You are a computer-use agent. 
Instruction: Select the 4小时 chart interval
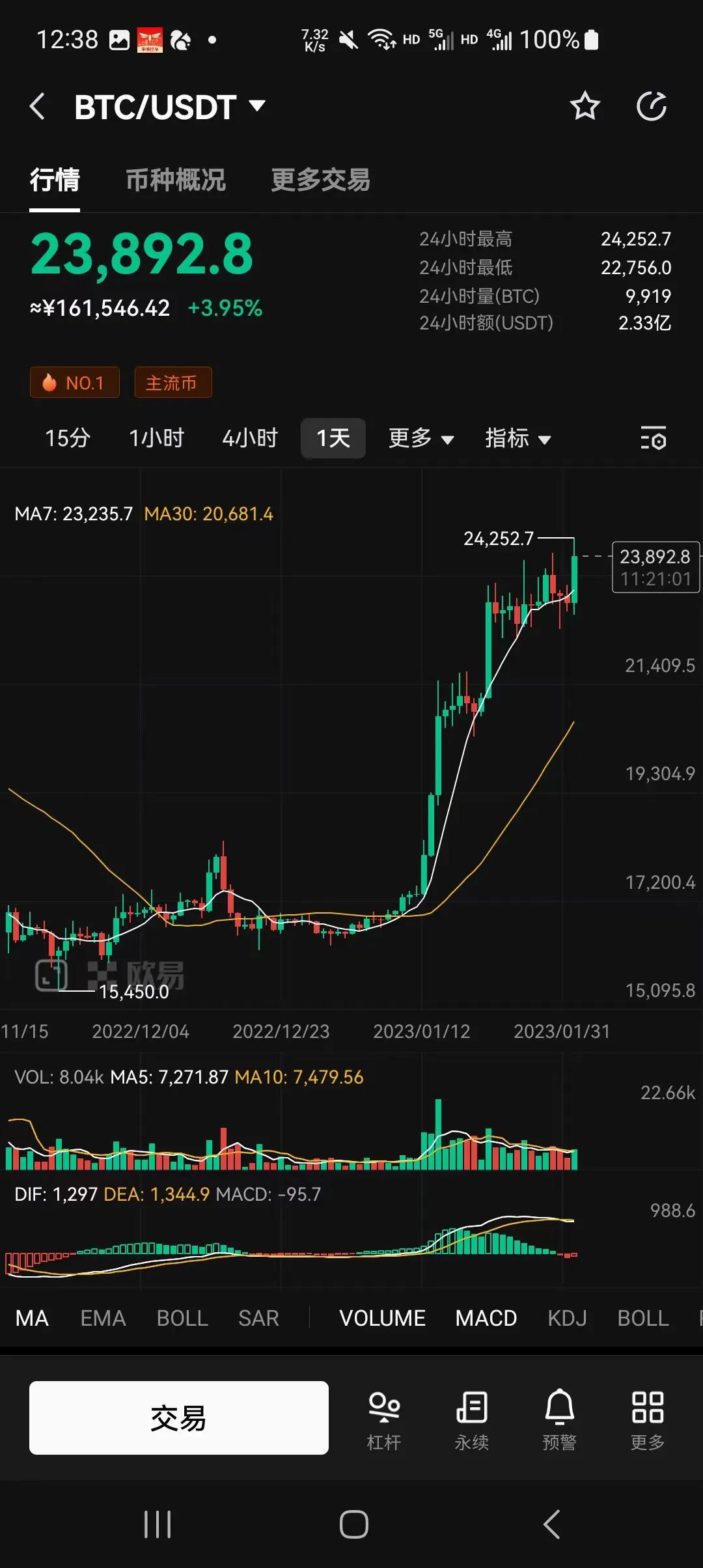250,438
